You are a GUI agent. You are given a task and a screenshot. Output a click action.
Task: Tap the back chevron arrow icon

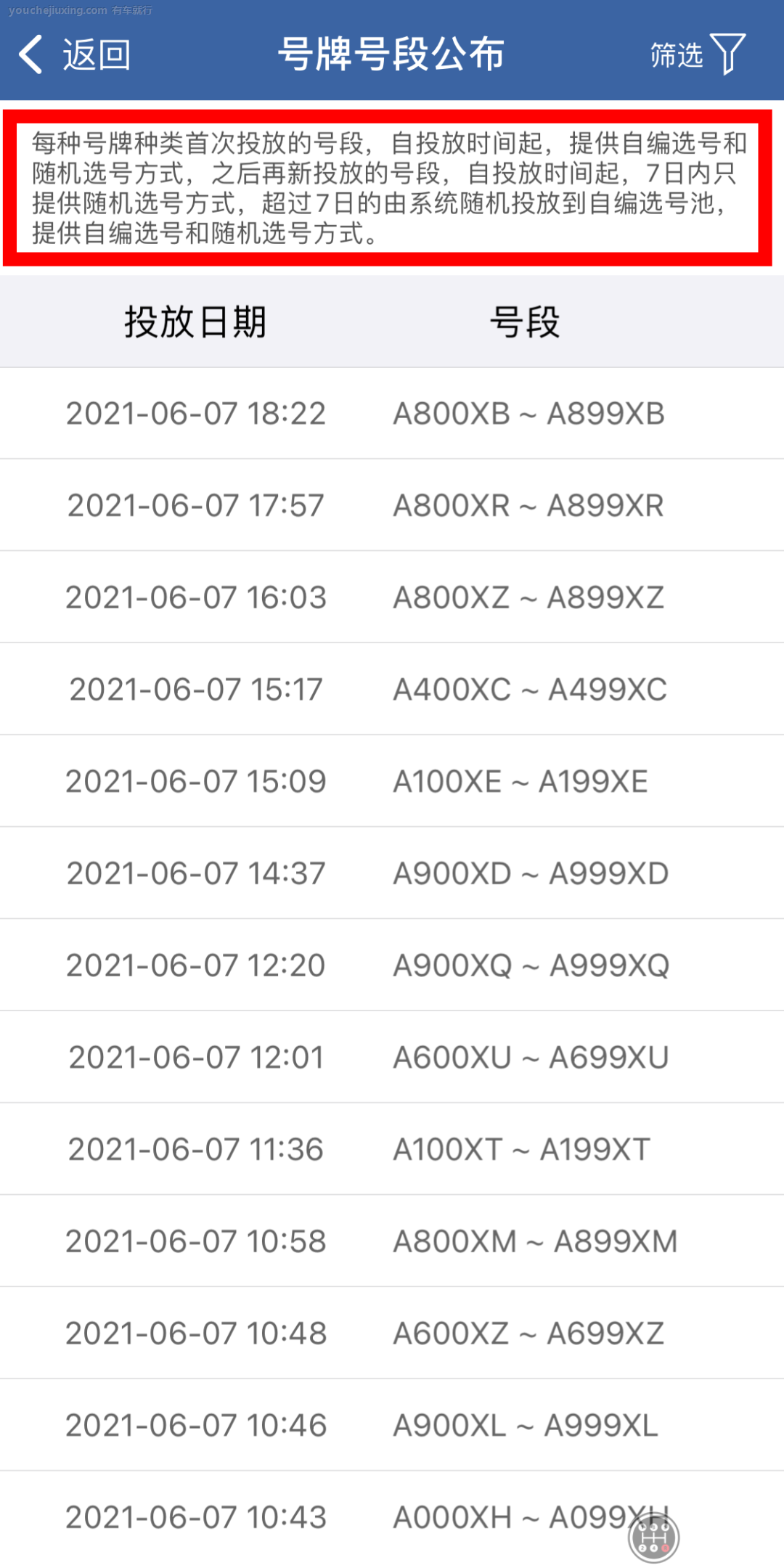30,54
